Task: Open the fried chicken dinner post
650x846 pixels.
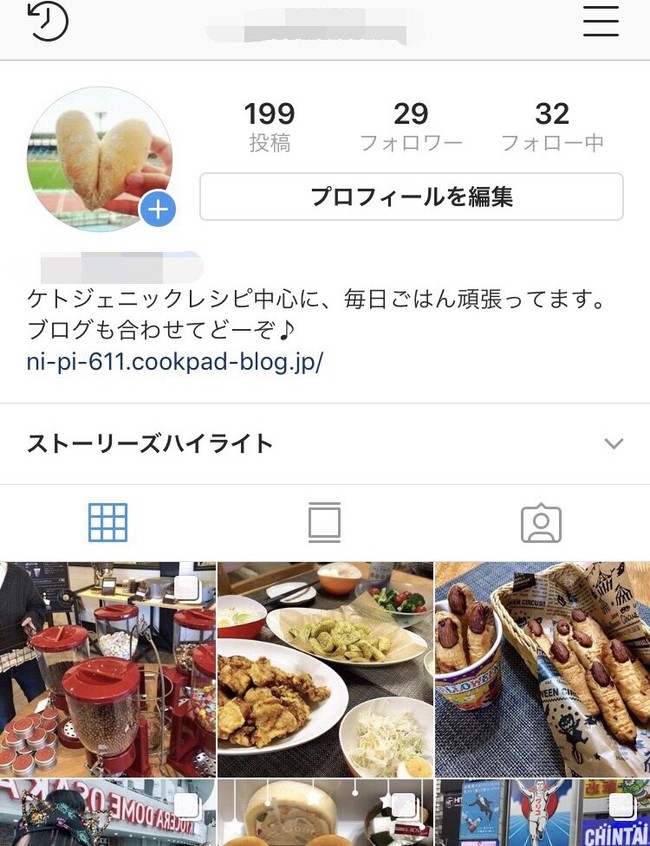Action: (x=325, y=668)
